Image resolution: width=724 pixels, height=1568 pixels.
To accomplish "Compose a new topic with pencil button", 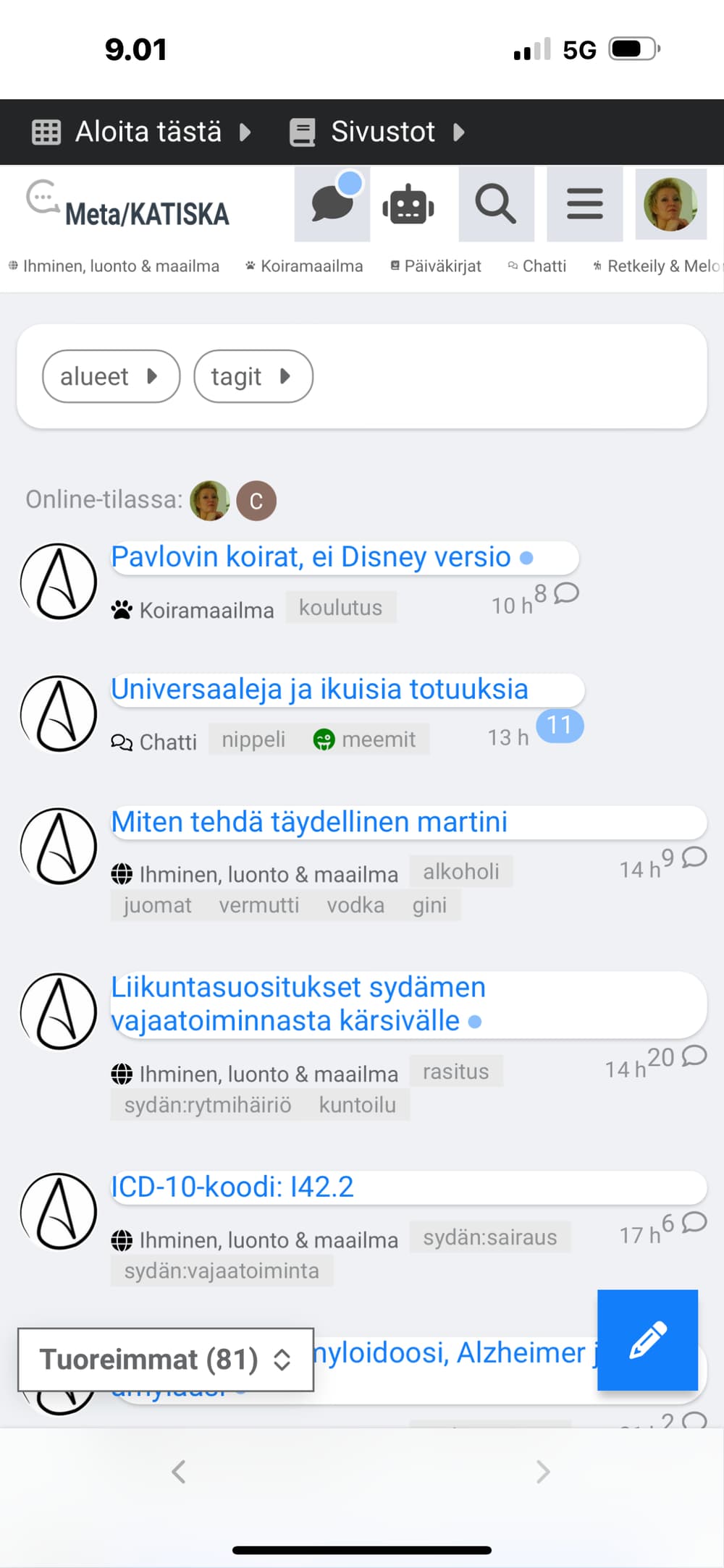I will (x=647, y=1340).
